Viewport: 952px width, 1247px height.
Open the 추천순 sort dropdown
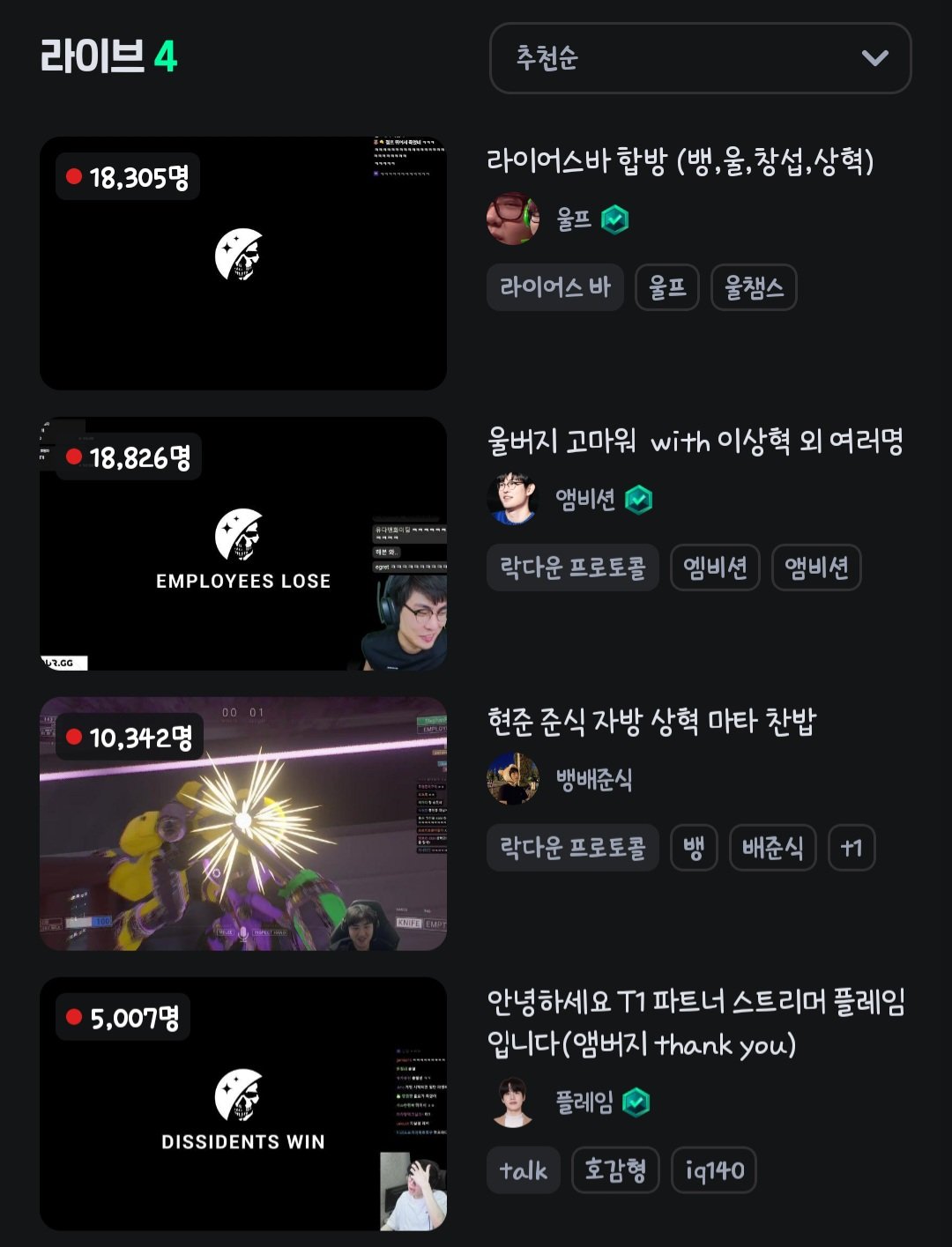tap(699, 58)
